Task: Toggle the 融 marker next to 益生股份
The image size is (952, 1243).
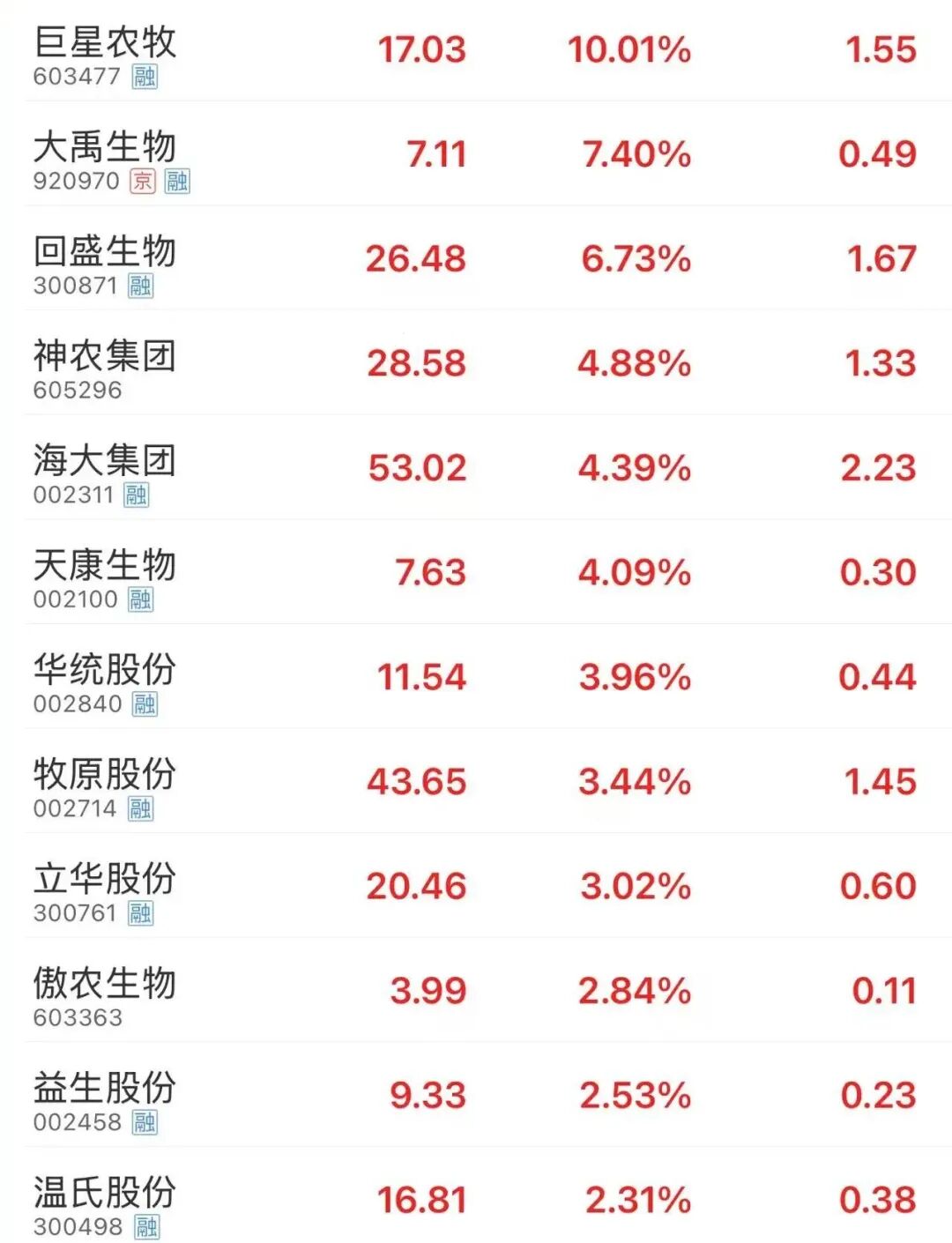Action: 146,1120
